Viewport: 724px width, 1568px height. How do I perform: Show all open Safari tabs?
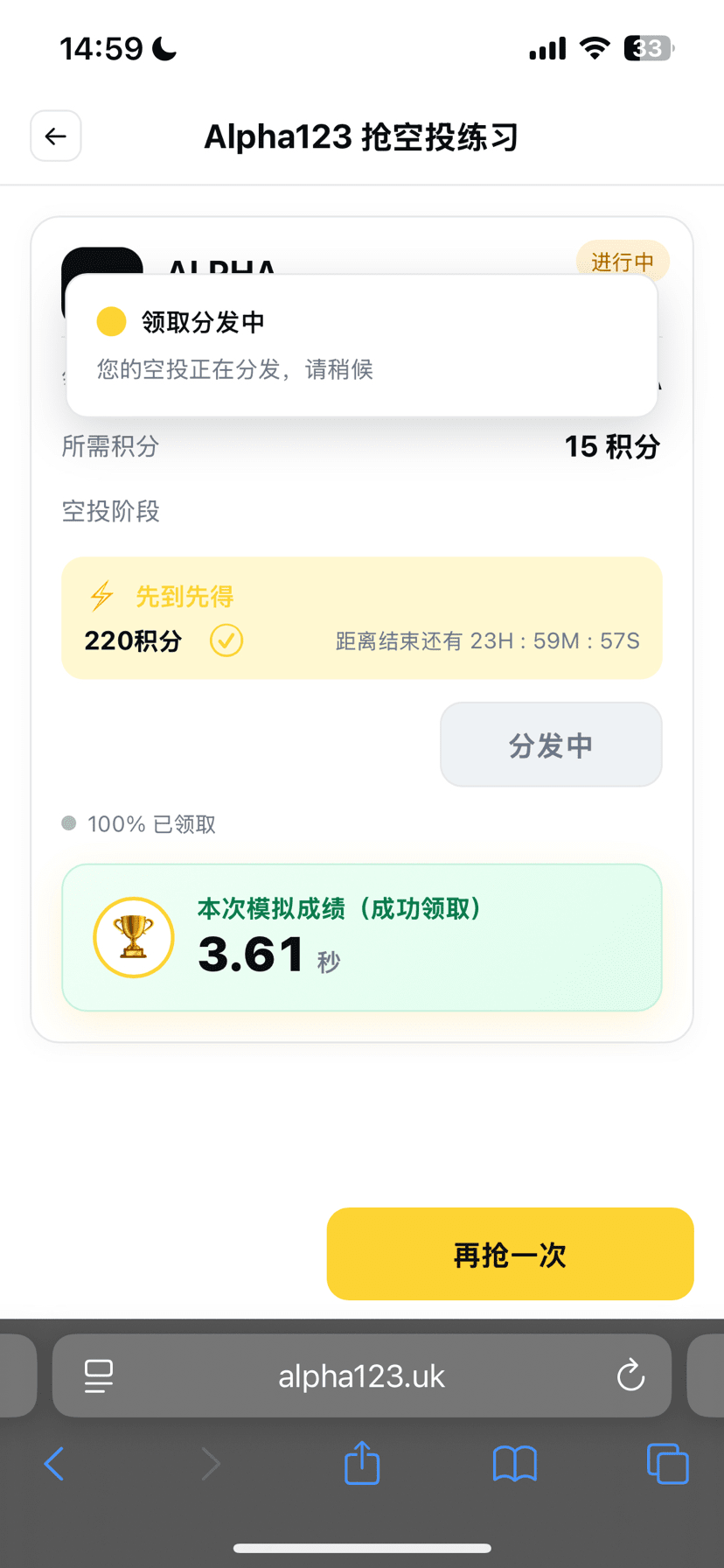[667, 1463]
